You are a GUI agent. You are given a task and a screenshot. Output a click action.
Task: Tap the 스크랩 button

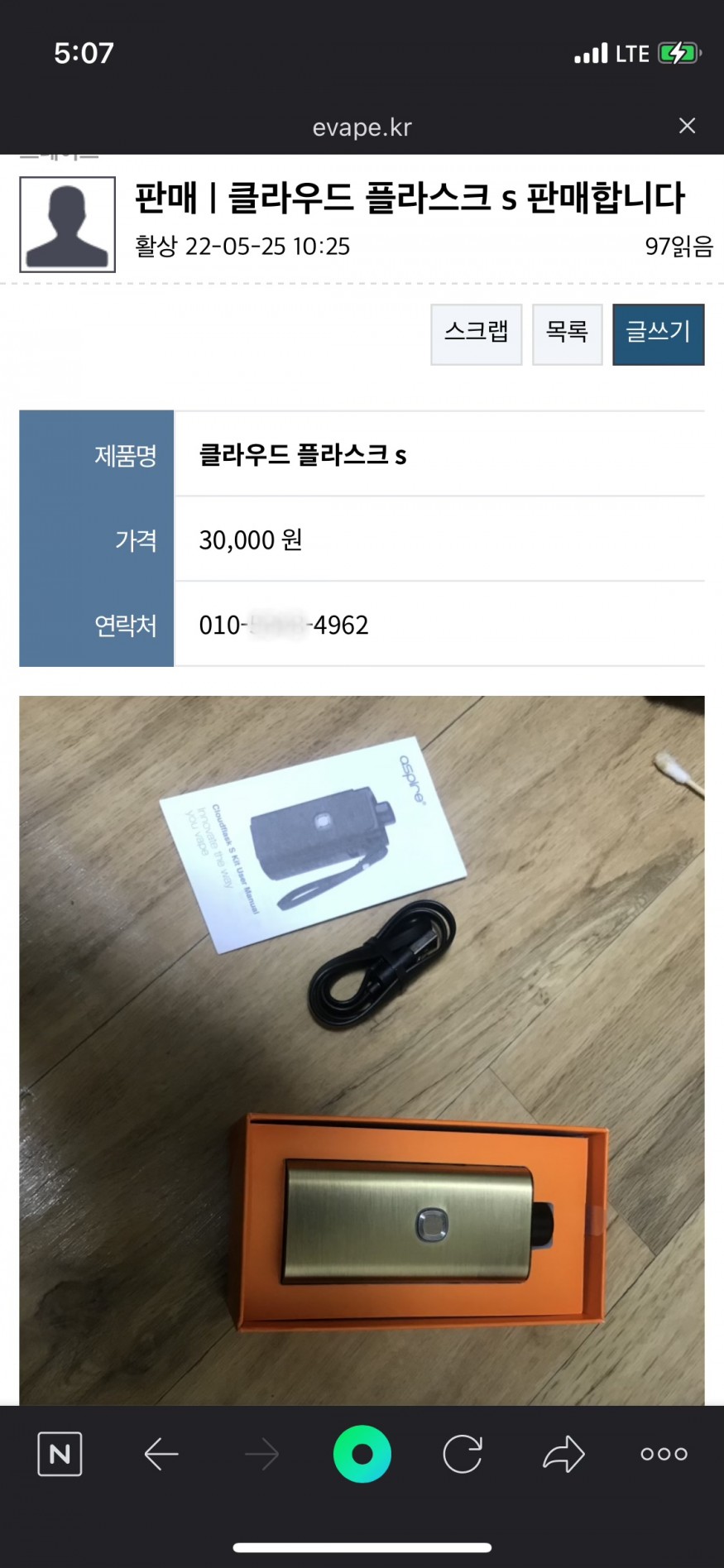point(476,333)
